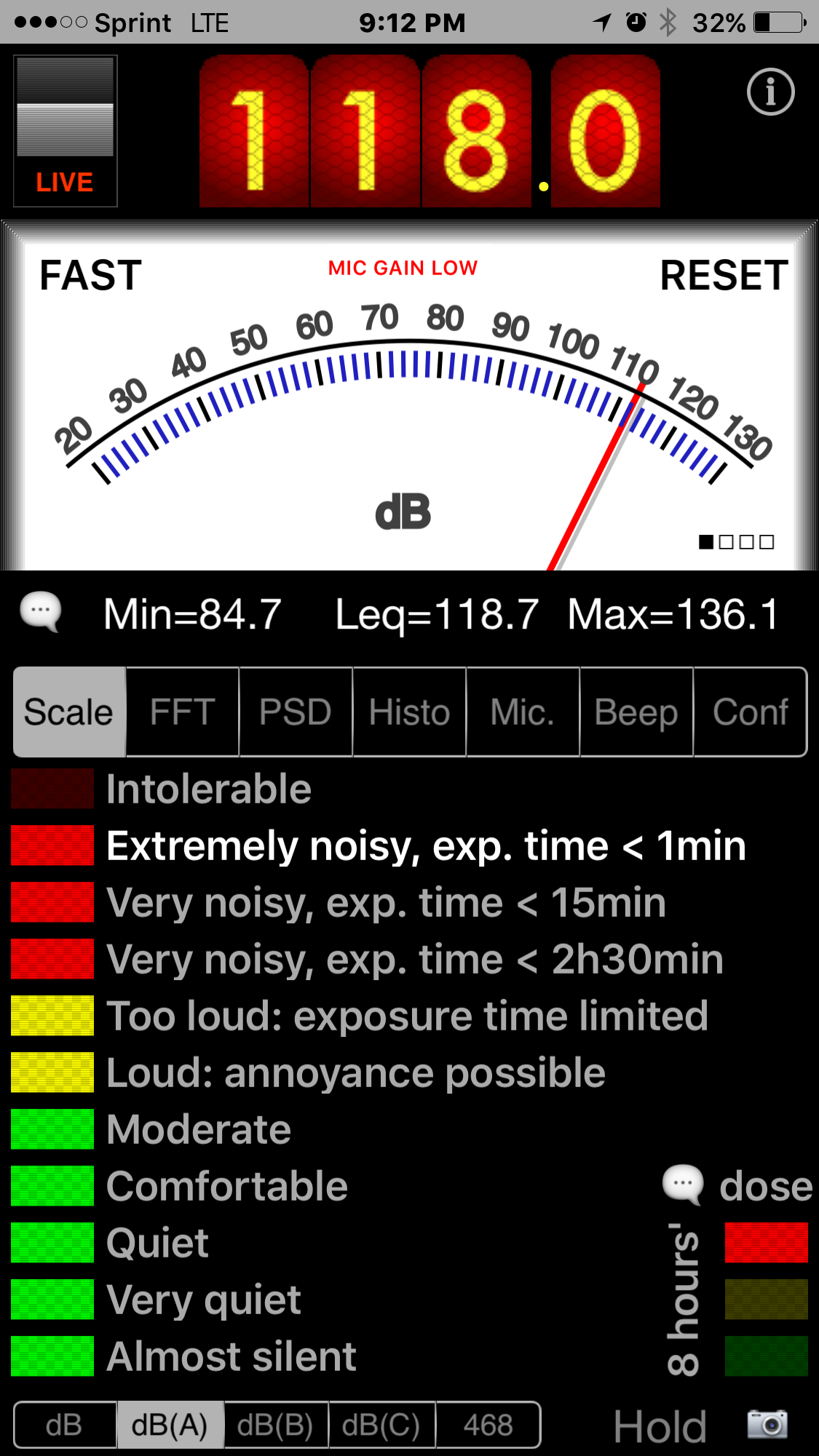Change the FAST response mode
The height and width of the screenshot is (1456, 819).
(91, 276)
